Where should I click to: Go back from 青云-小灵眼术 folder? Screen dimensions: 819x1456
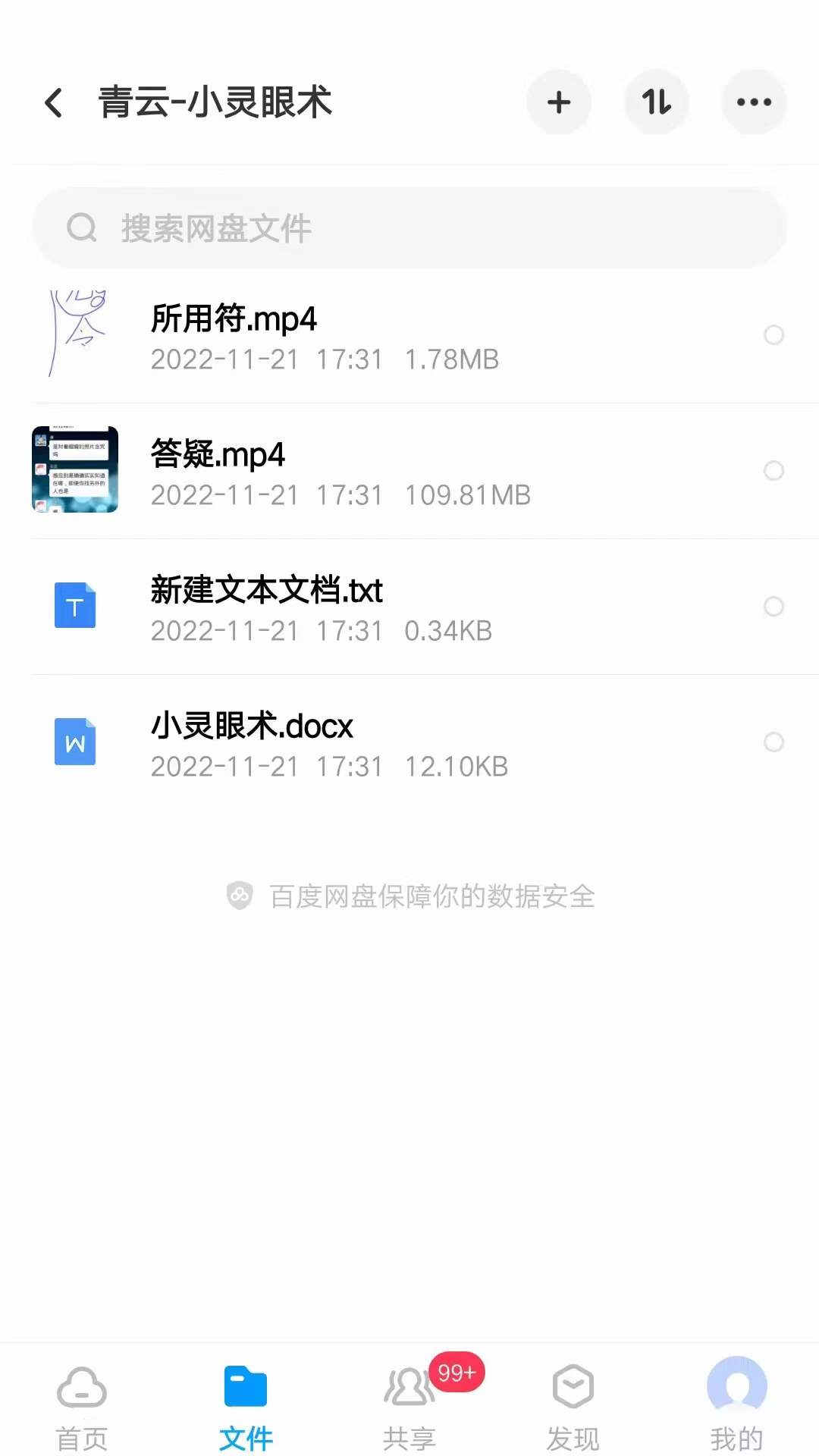tap(53, 102)
